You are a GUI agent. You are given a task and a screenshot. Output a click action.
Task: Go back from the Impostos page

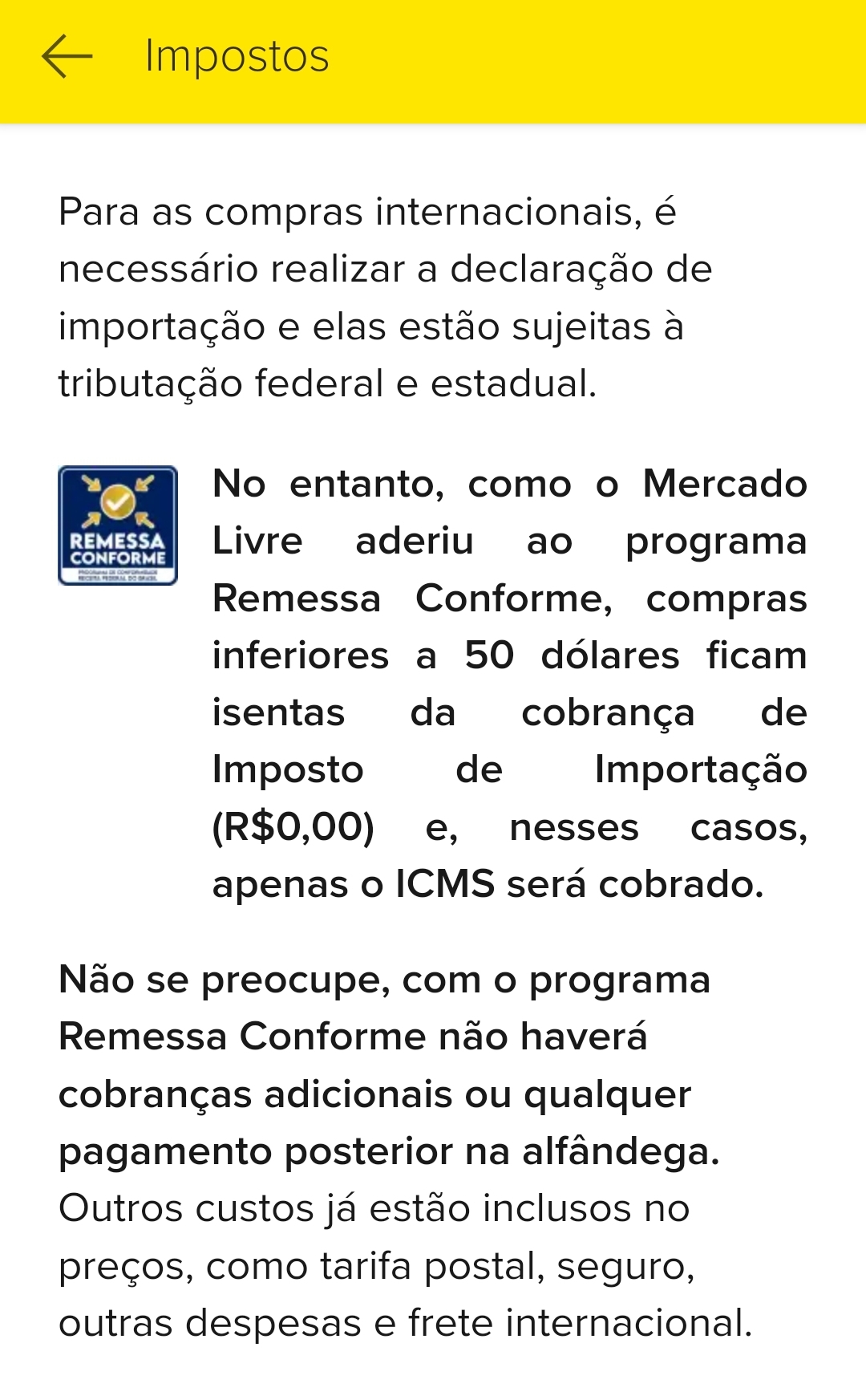67,56
